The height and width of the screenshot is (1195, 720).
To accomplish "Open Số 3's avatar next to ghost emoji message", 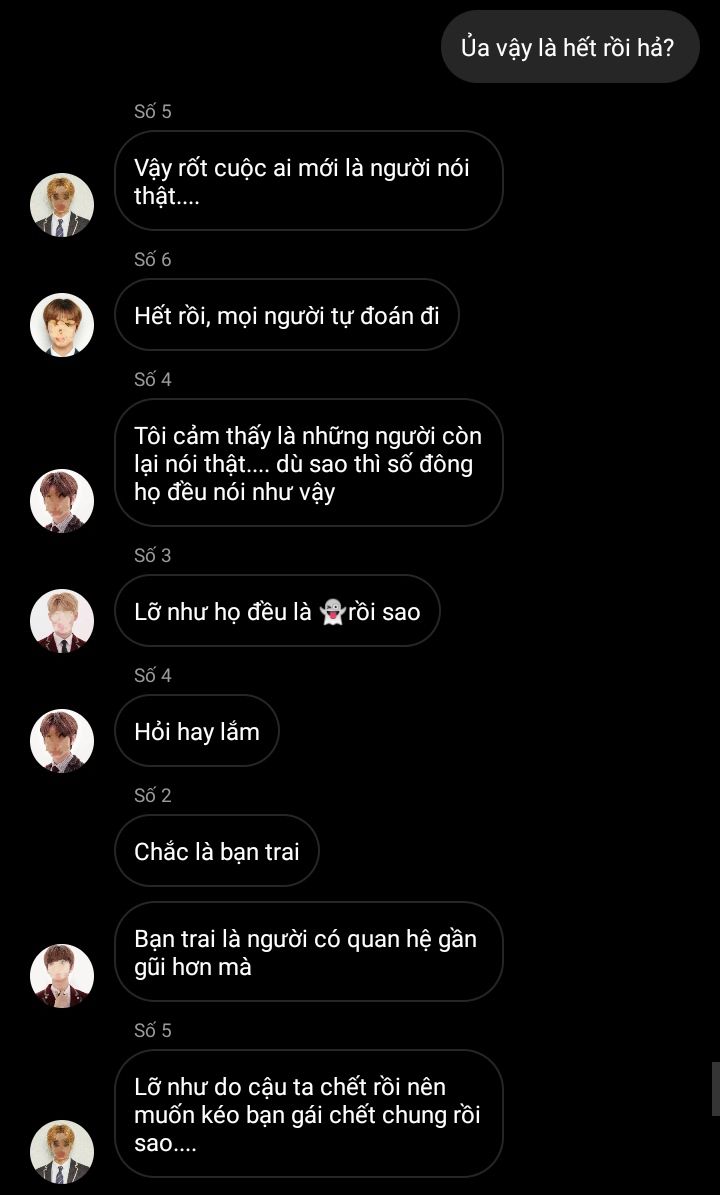I will [x=62, y=621].
